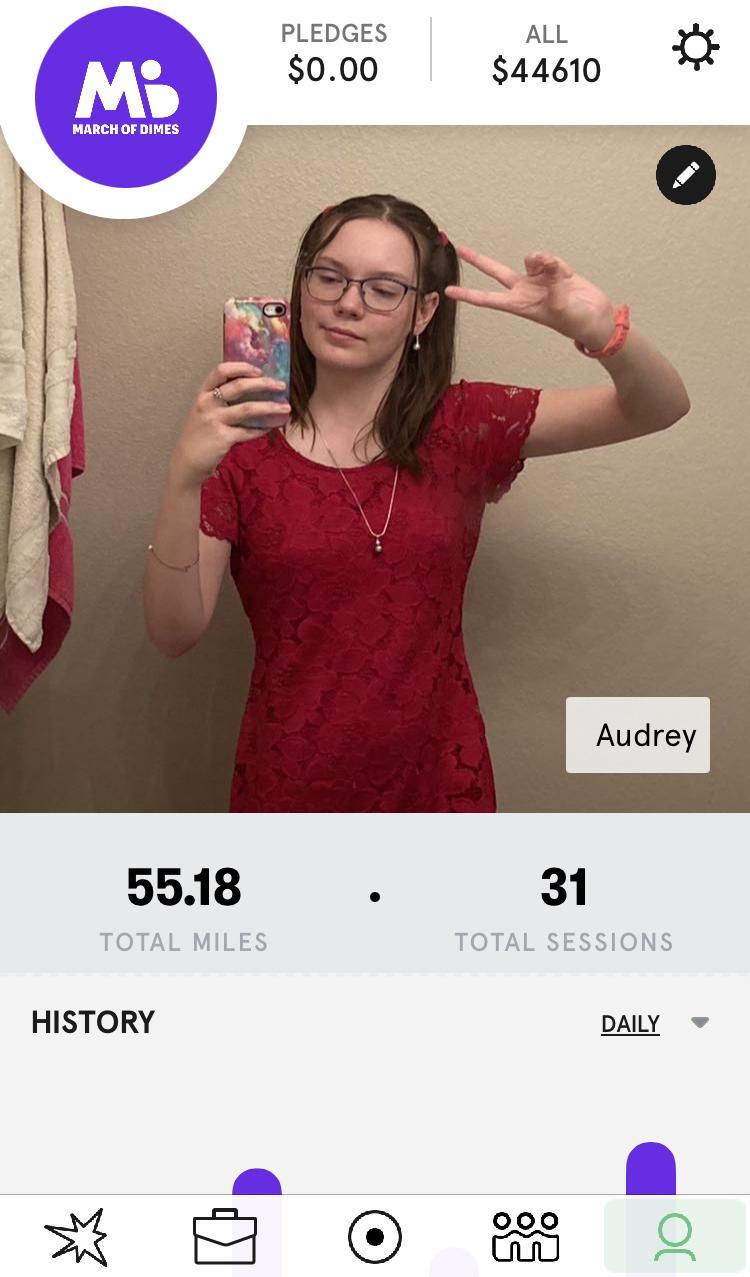Switch to the briefcase tab
Viewport: 750px width, 1277px height.
tap(225, 1237)
